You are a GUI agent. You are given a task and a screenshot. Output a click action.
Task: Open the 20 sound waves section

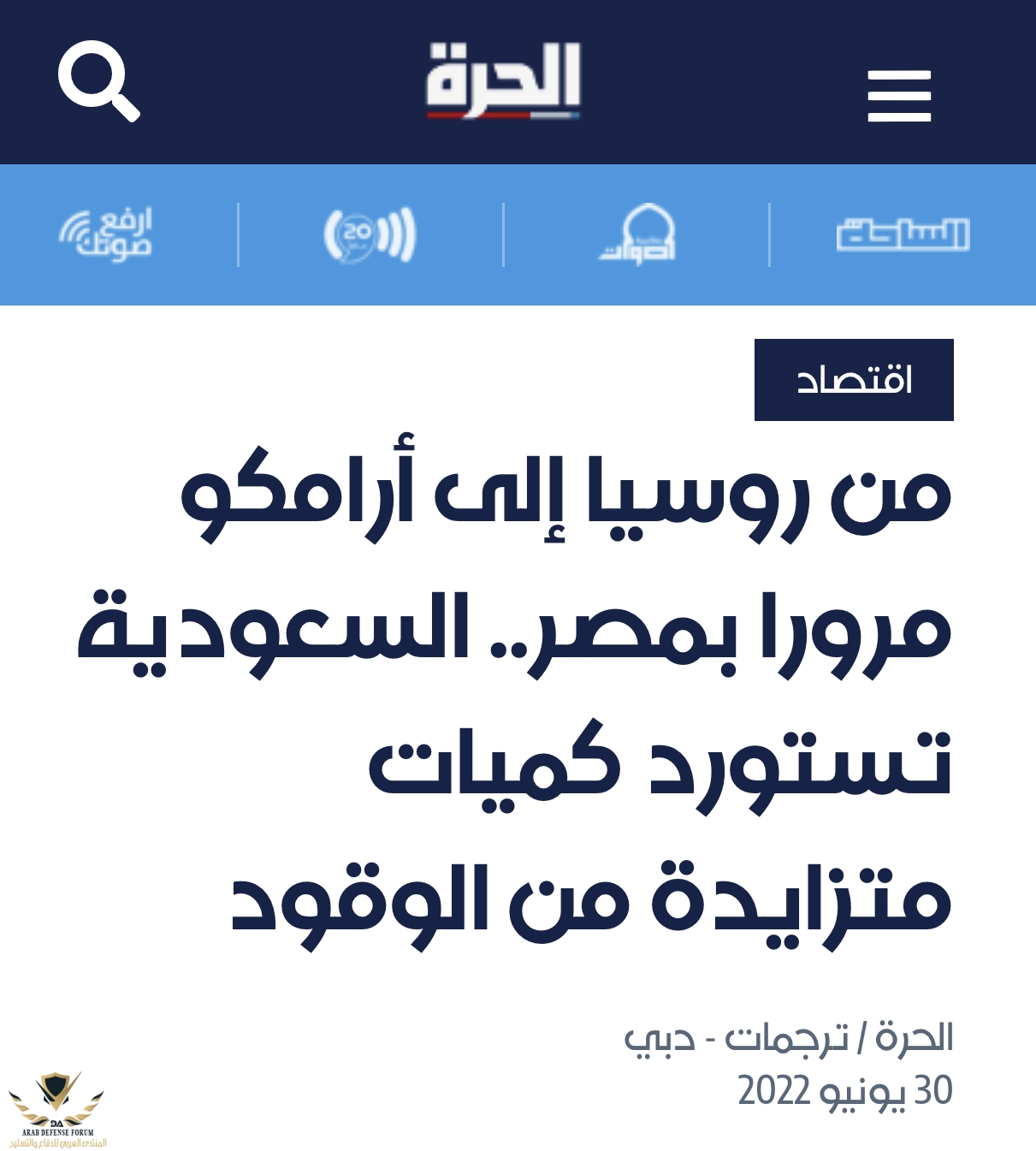[370, 234]
